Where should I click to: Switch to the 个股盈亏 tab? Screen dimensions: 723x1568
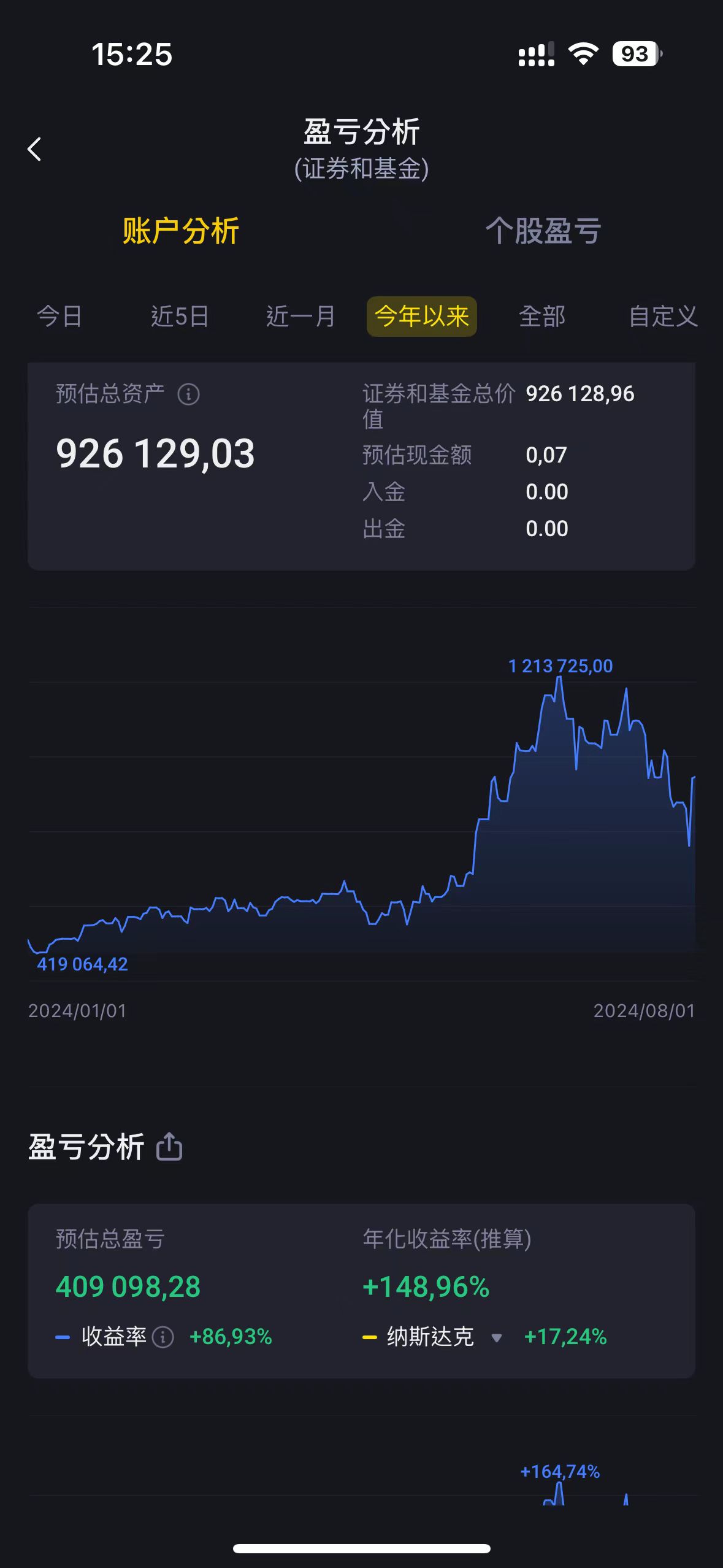[x=543, y=231]
